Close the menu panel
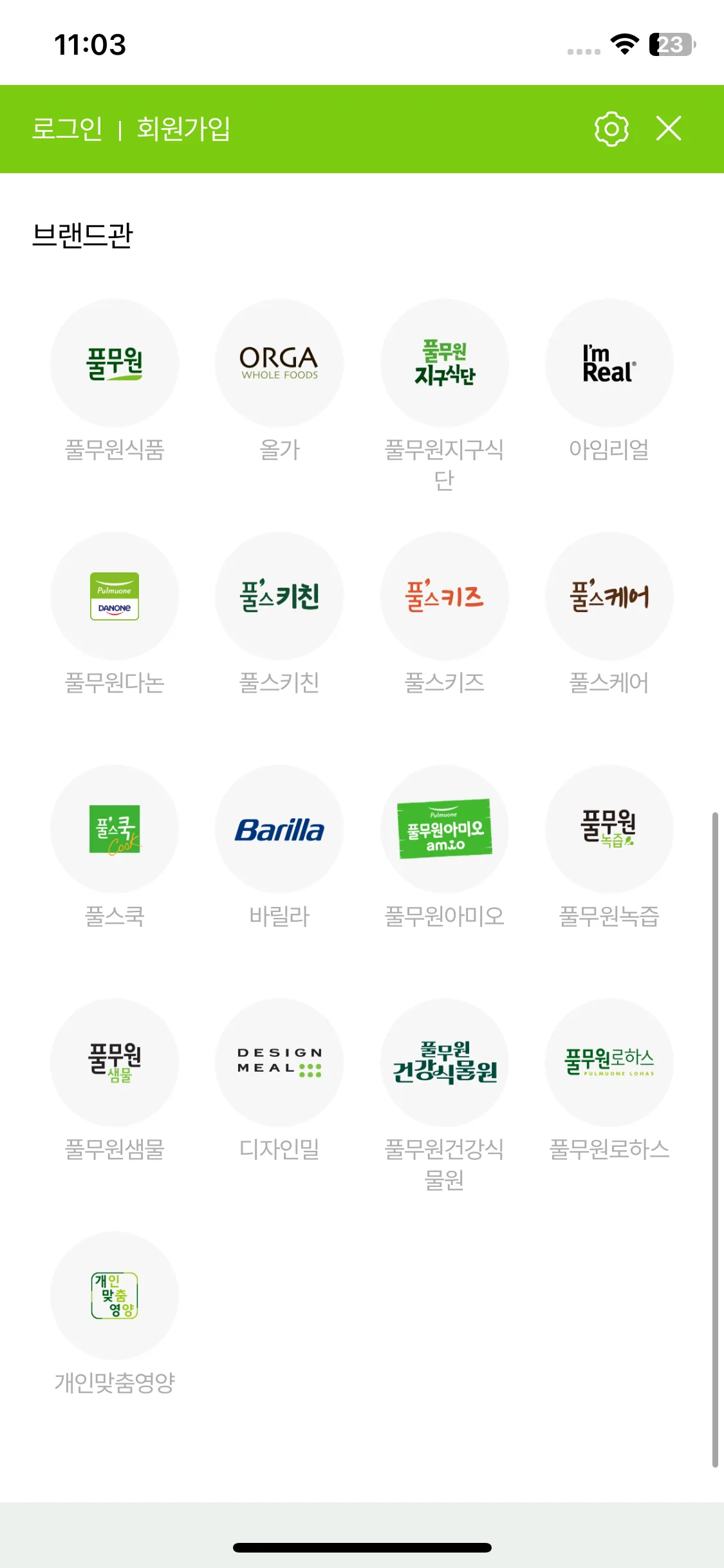The width and height of the screenshot is (724, 1568). (669, 129)
